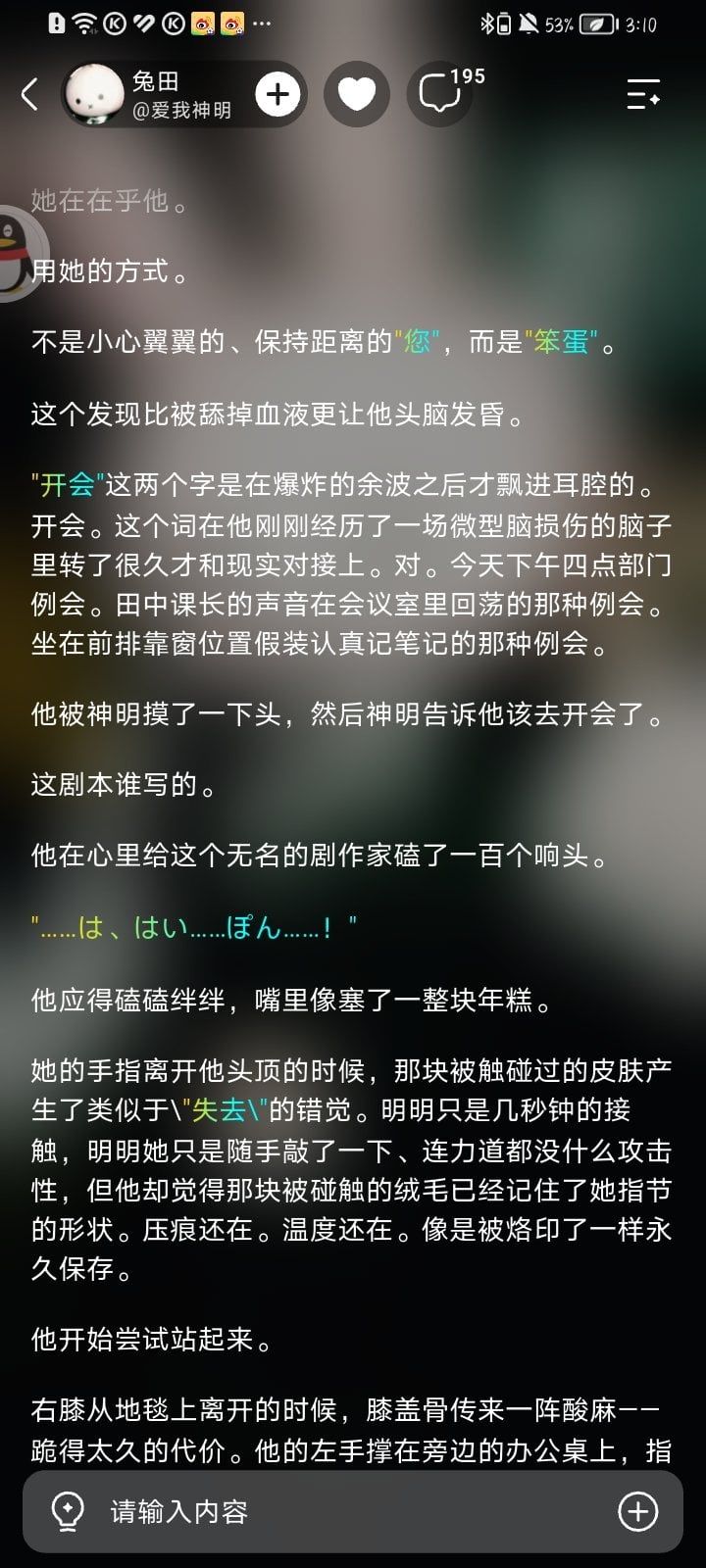Screen dimensions: 706x1568
Task: Tap the floating QQ penguin bubble
Action: [x=18, y=255]
